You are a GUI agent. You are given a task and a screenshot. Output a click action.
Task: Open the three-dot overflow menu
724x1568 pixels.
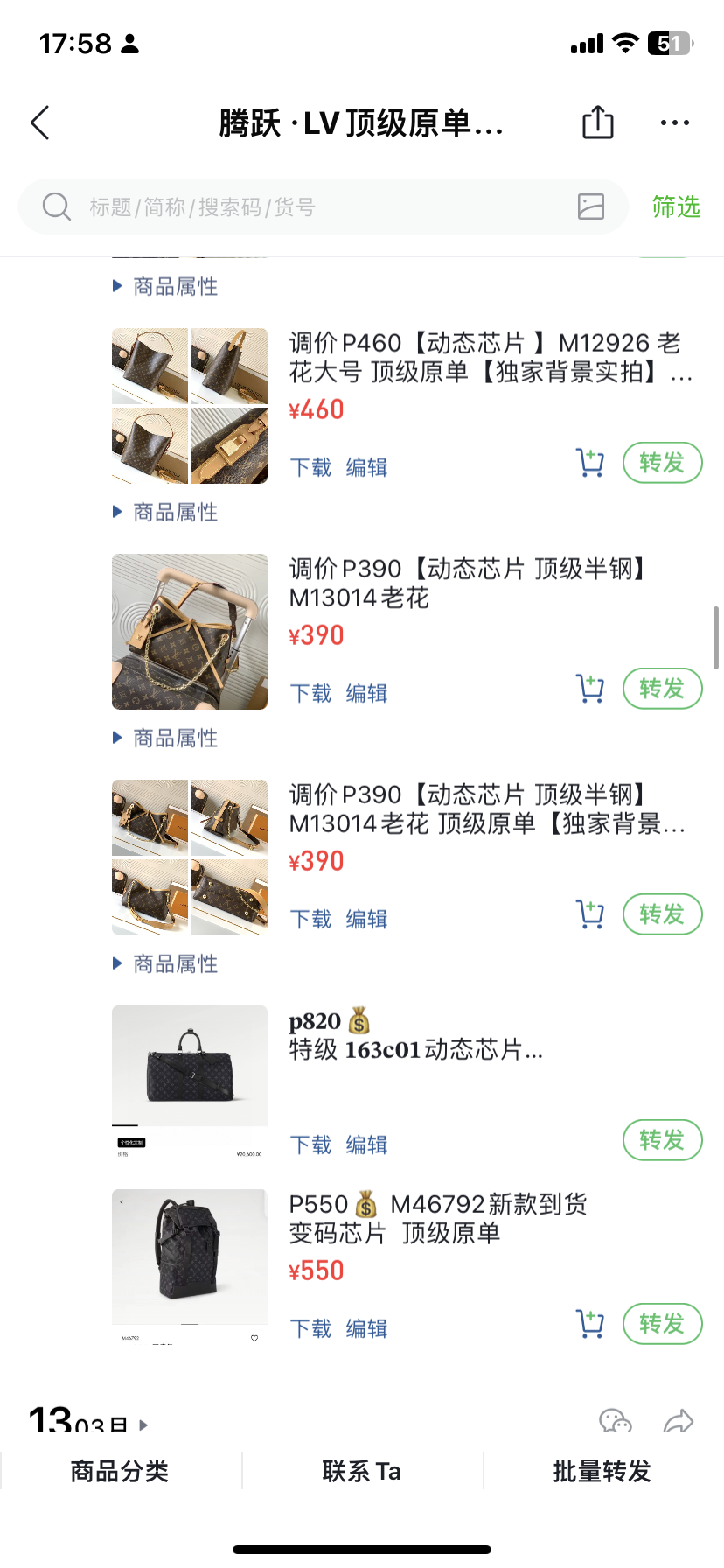tap(674, 123)
